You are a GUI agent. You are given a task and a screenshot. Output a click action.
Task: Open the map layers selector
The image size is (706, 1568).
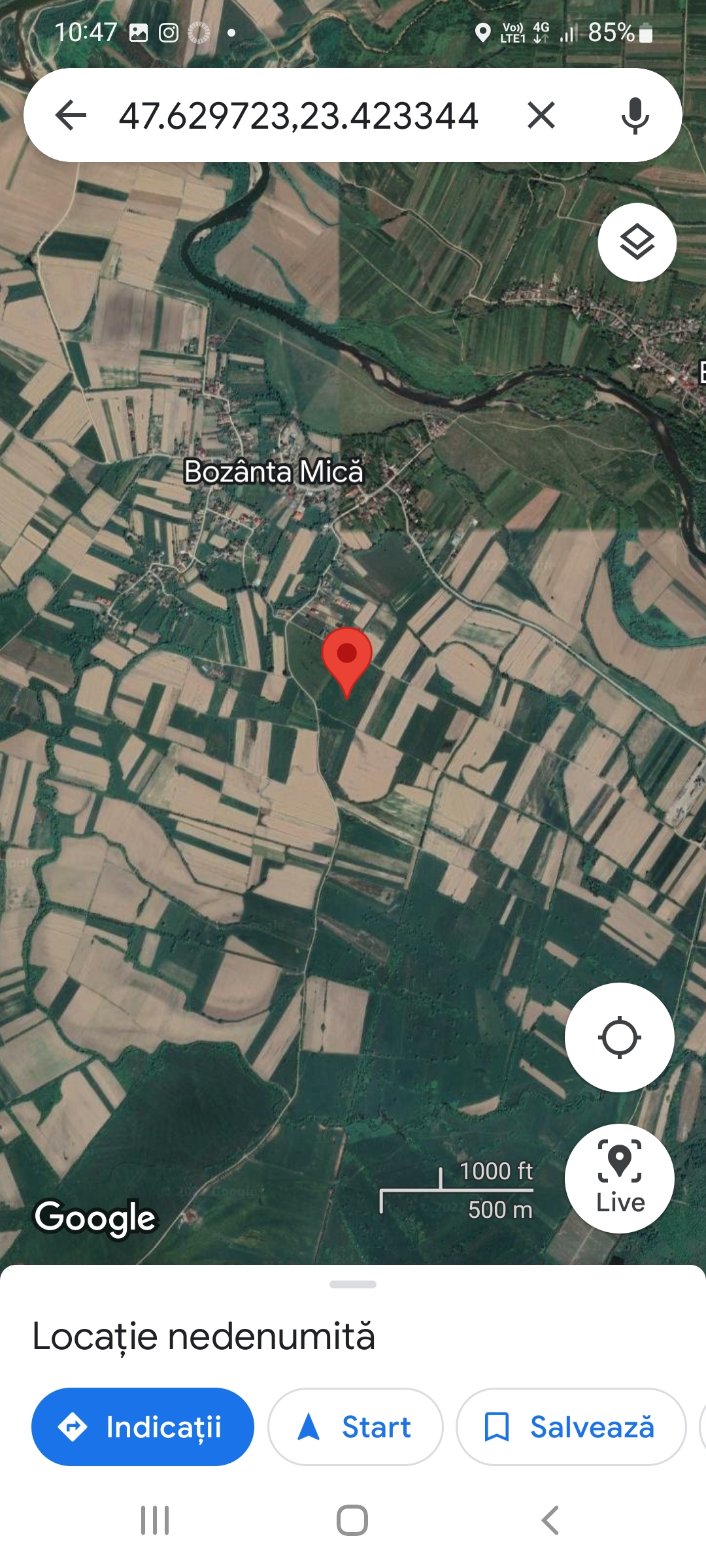pyautogui.click(x=637, y=242)
